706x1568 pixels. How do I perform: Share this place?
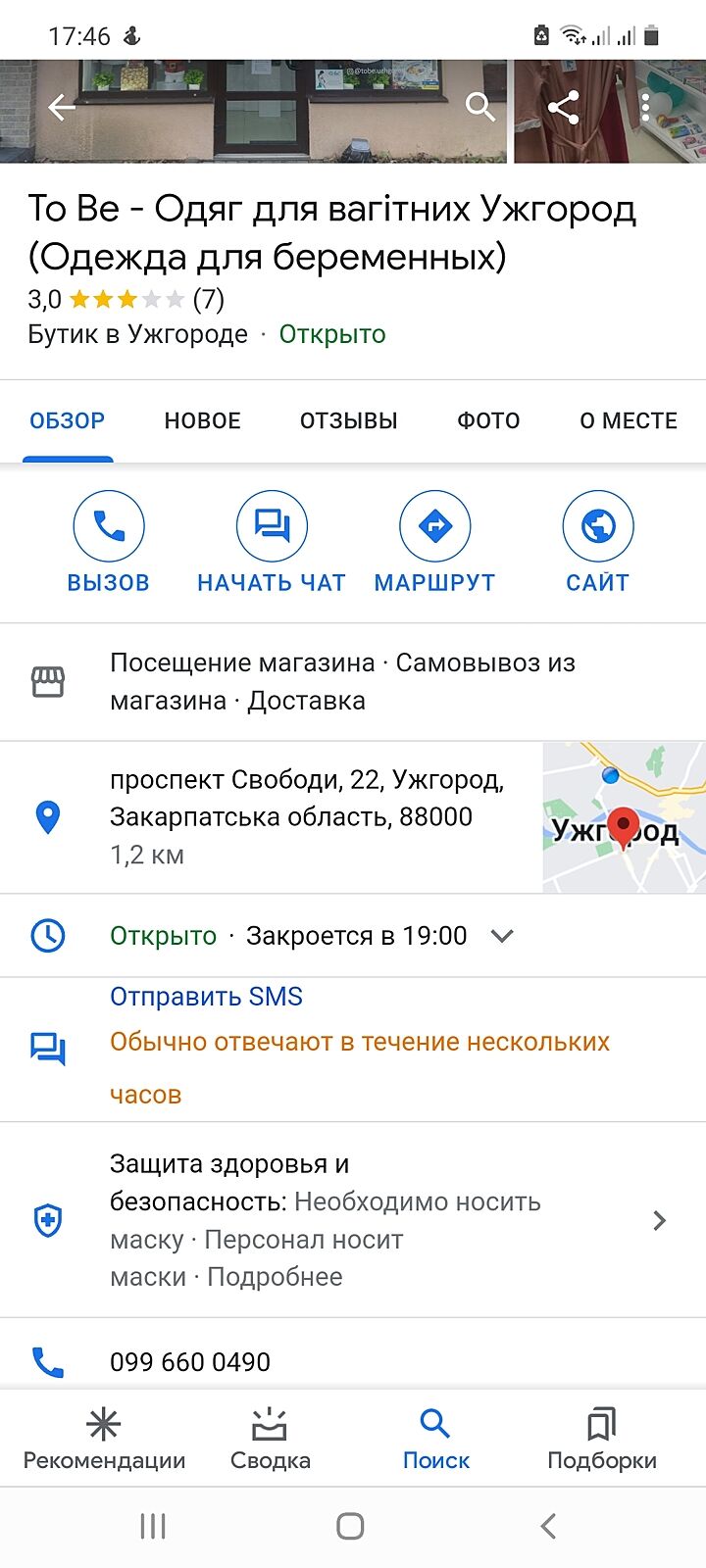click(563, 107)
